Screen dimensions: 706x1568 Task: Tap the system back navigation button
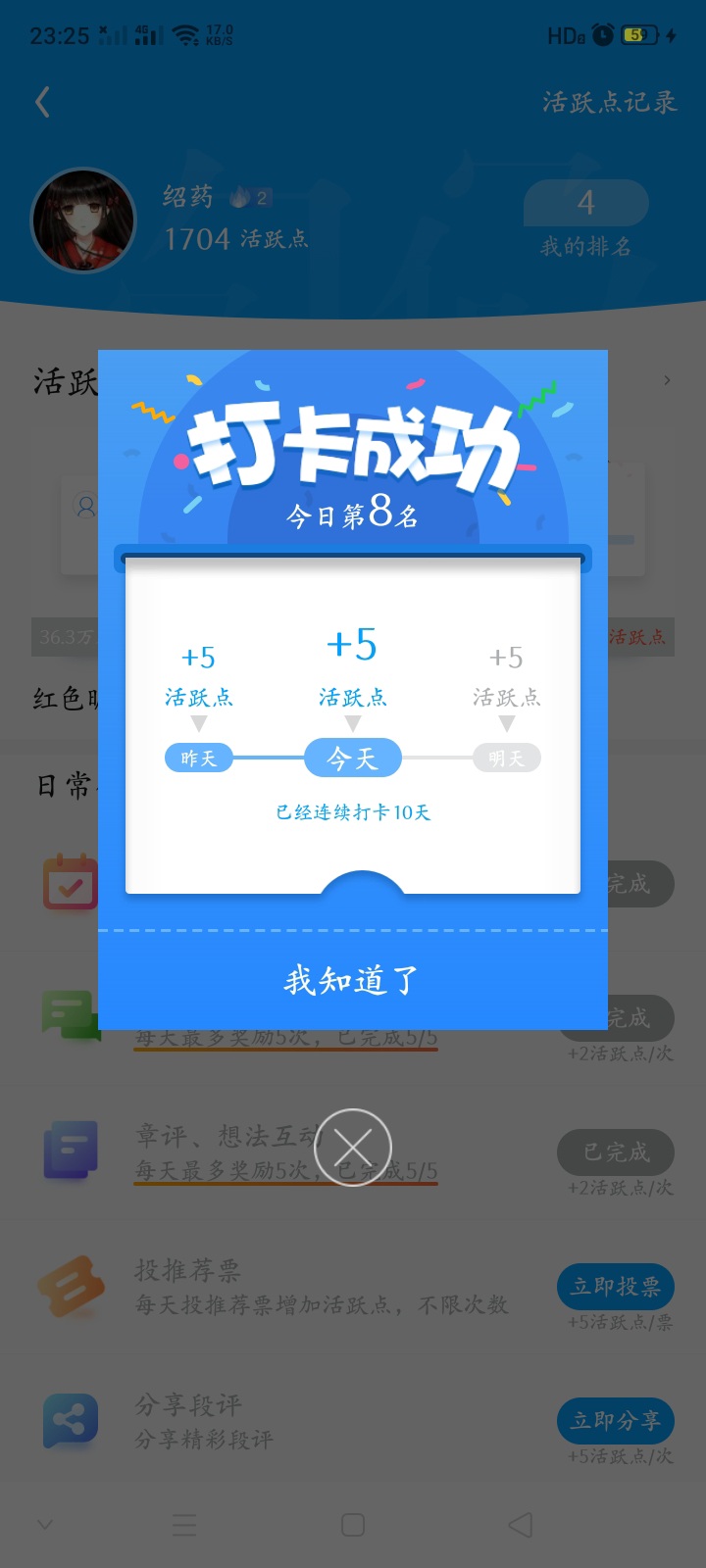521,1524
